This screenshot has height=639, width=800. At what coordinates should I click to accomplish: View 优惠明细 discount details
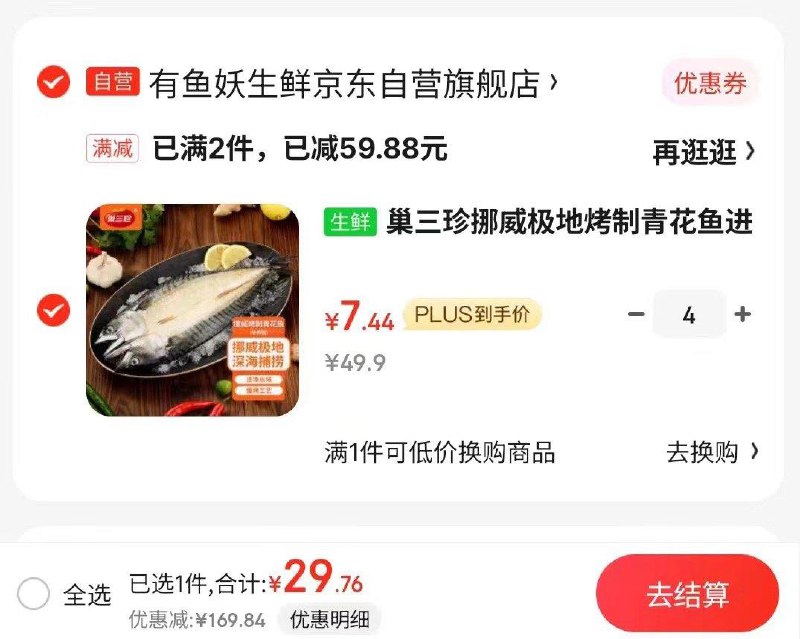pos(329,620)
